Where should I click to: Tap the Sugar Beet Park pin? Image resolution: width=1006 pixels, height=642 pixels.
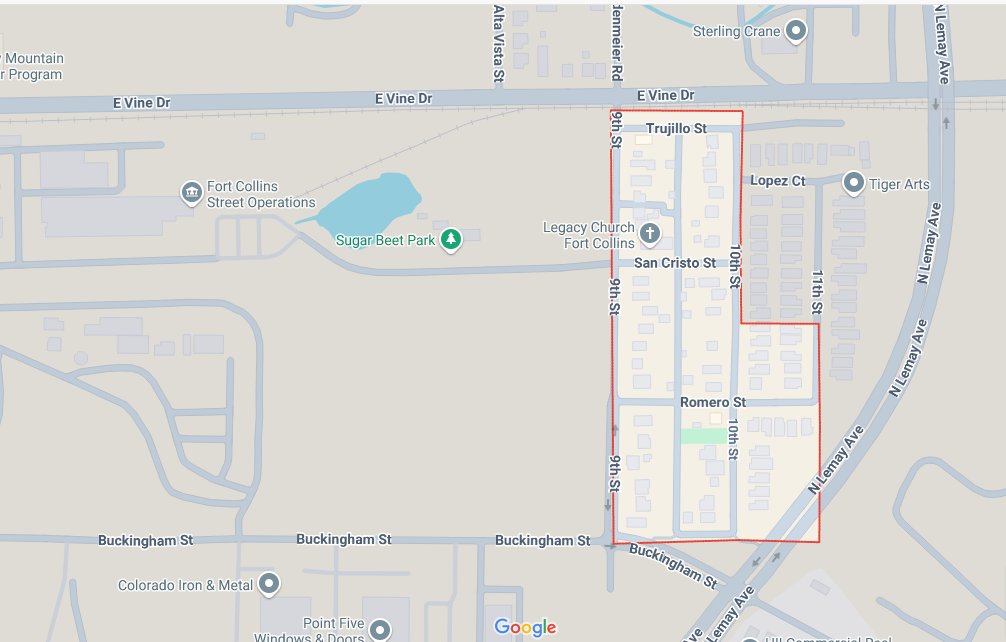click(x=451, y=239)
